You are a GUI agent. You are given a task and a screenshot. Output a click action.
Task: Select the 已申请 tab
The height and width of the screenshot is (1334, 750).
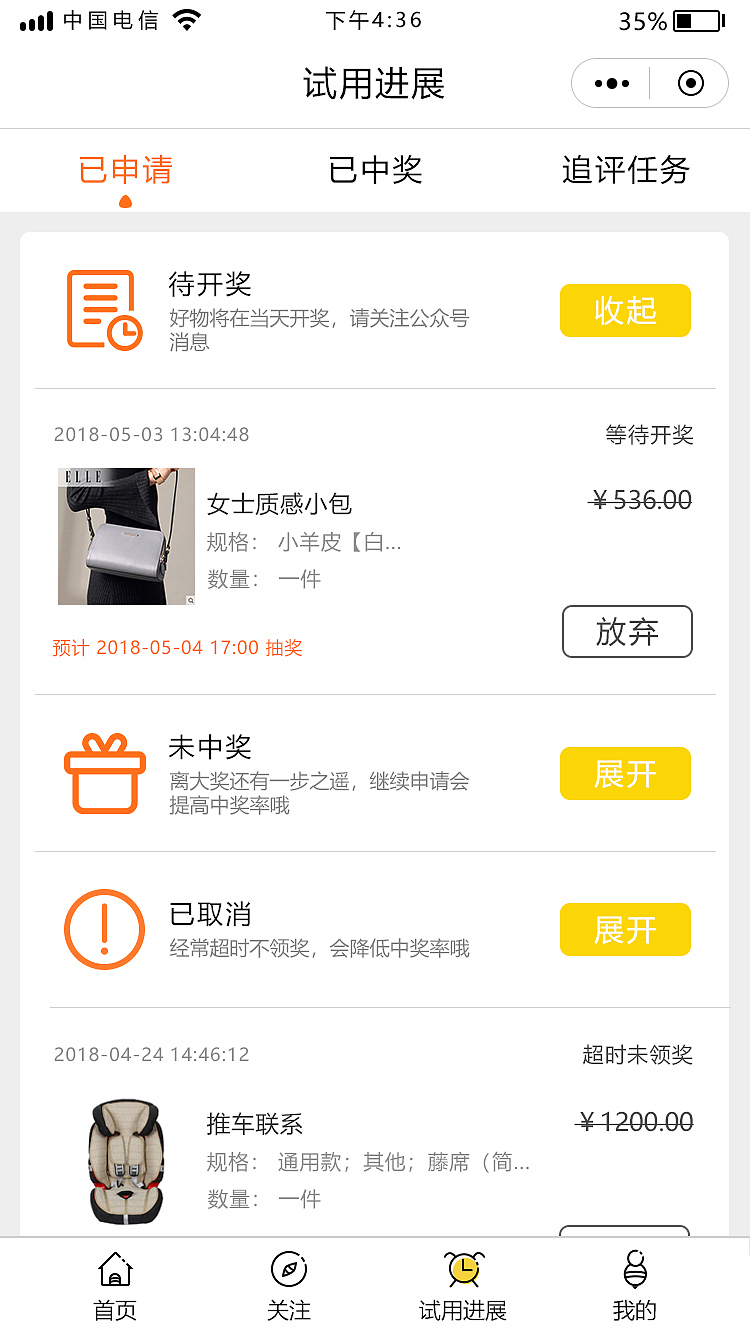coord(125,170)
